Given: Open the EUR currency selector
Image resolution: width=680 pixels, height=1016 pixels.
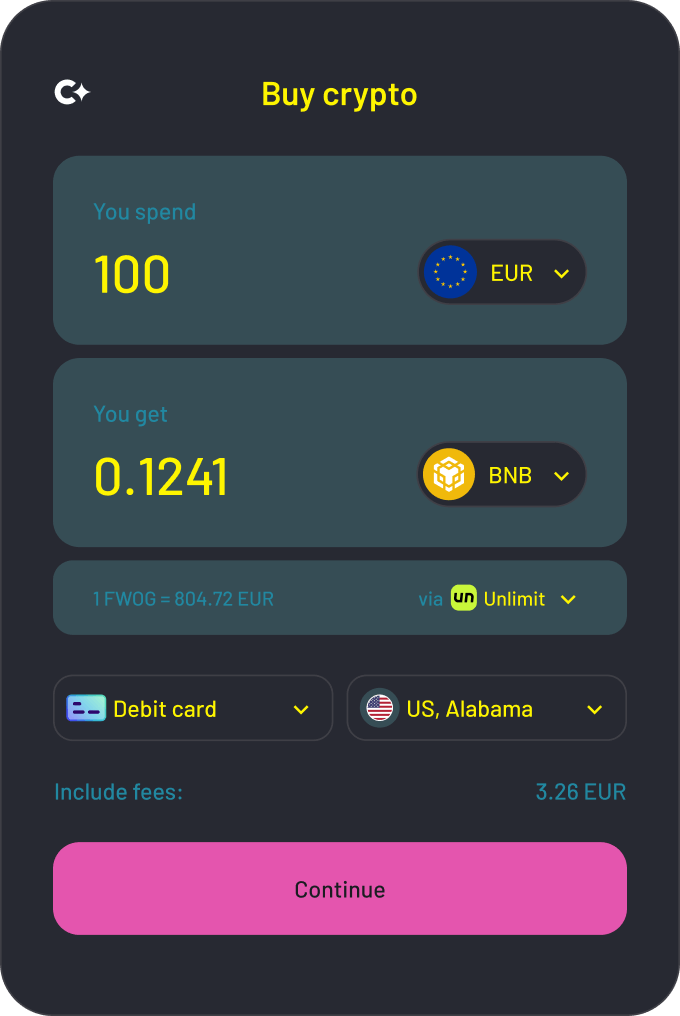Looking at the screenshot, I should 501,273.
